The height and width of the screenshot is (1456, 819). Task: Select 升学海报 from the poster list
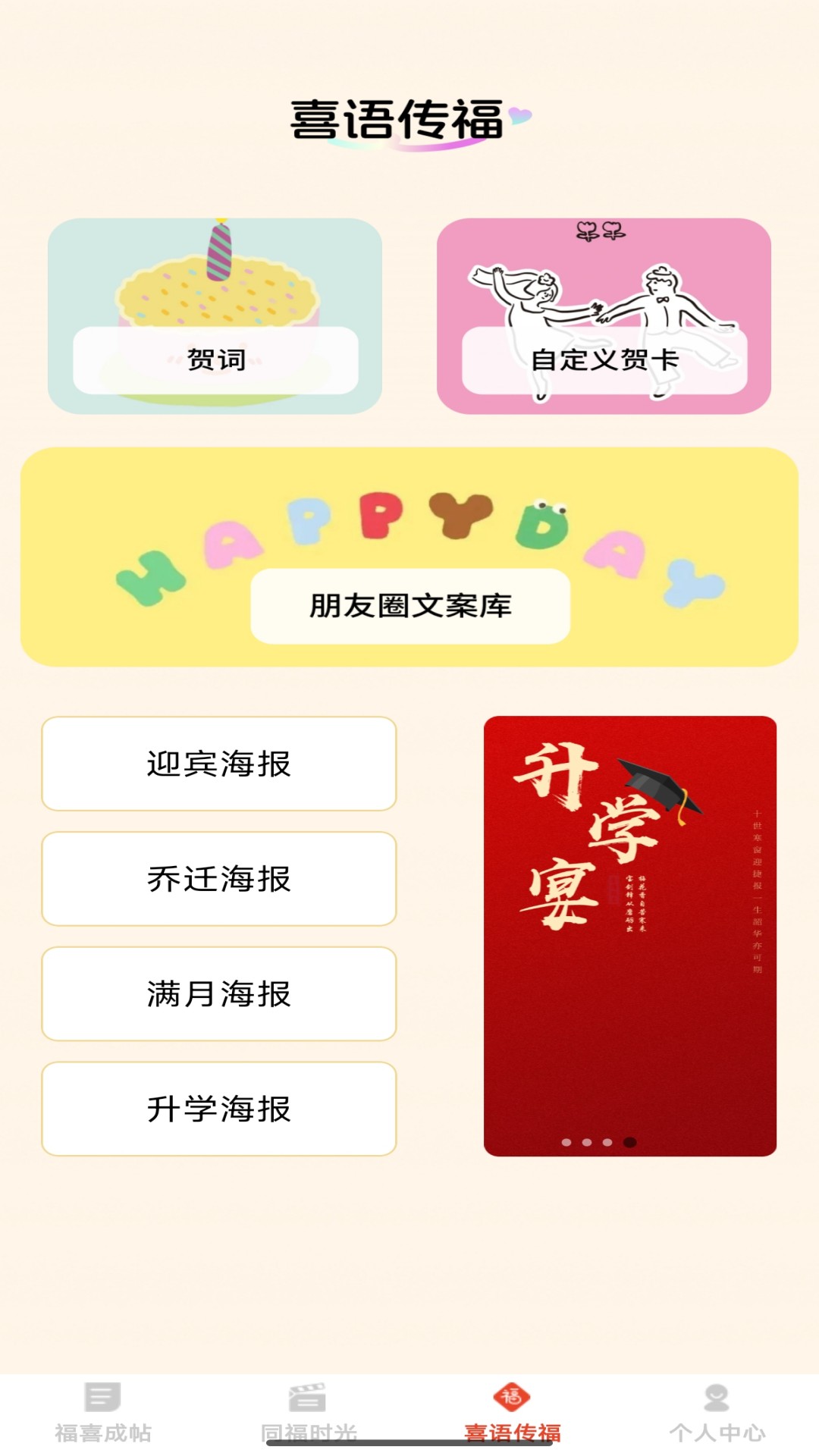(x=220, y=1109)
